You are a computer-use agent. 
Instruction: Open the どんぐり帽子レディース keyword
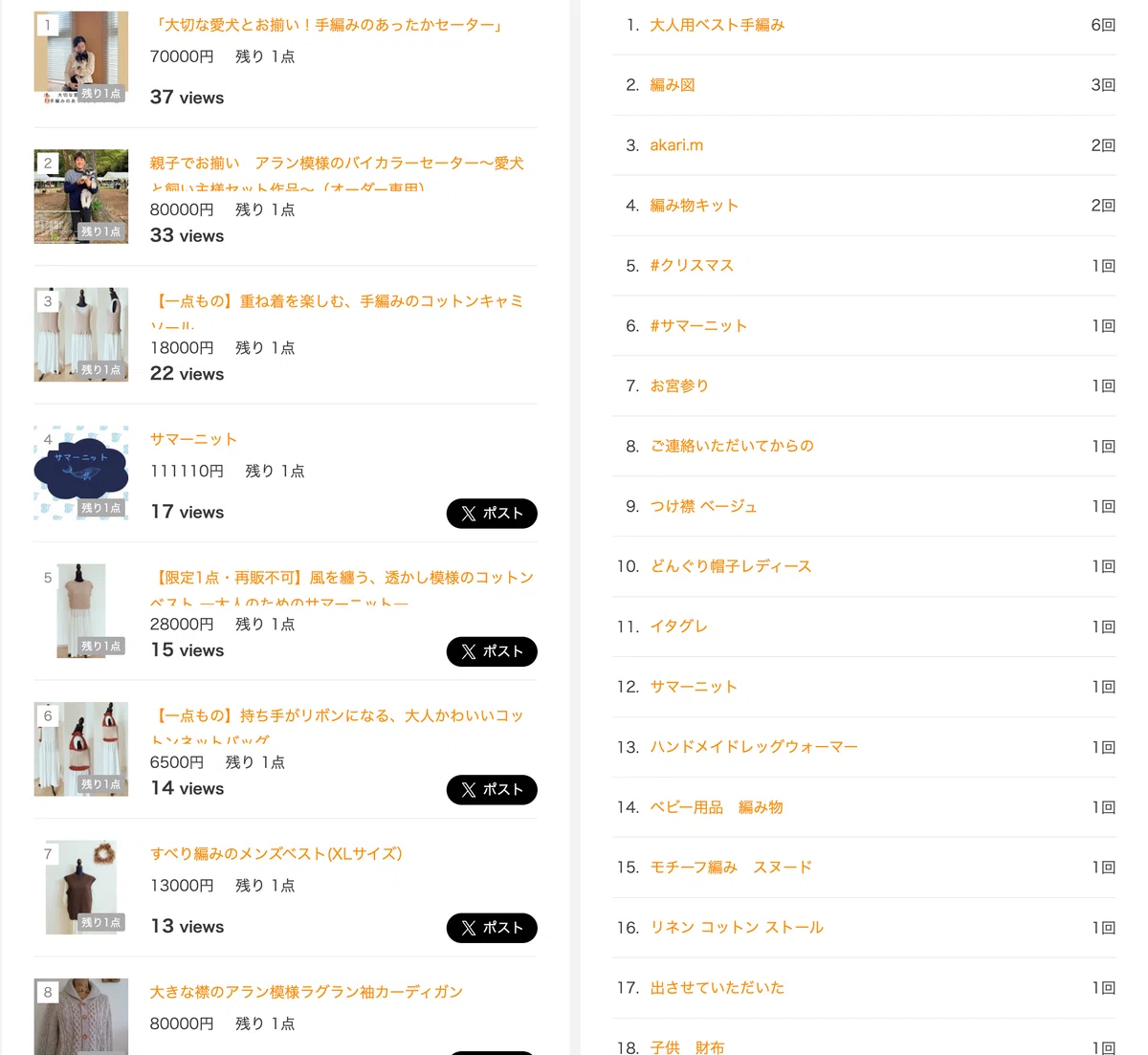[x=731, y=566]
